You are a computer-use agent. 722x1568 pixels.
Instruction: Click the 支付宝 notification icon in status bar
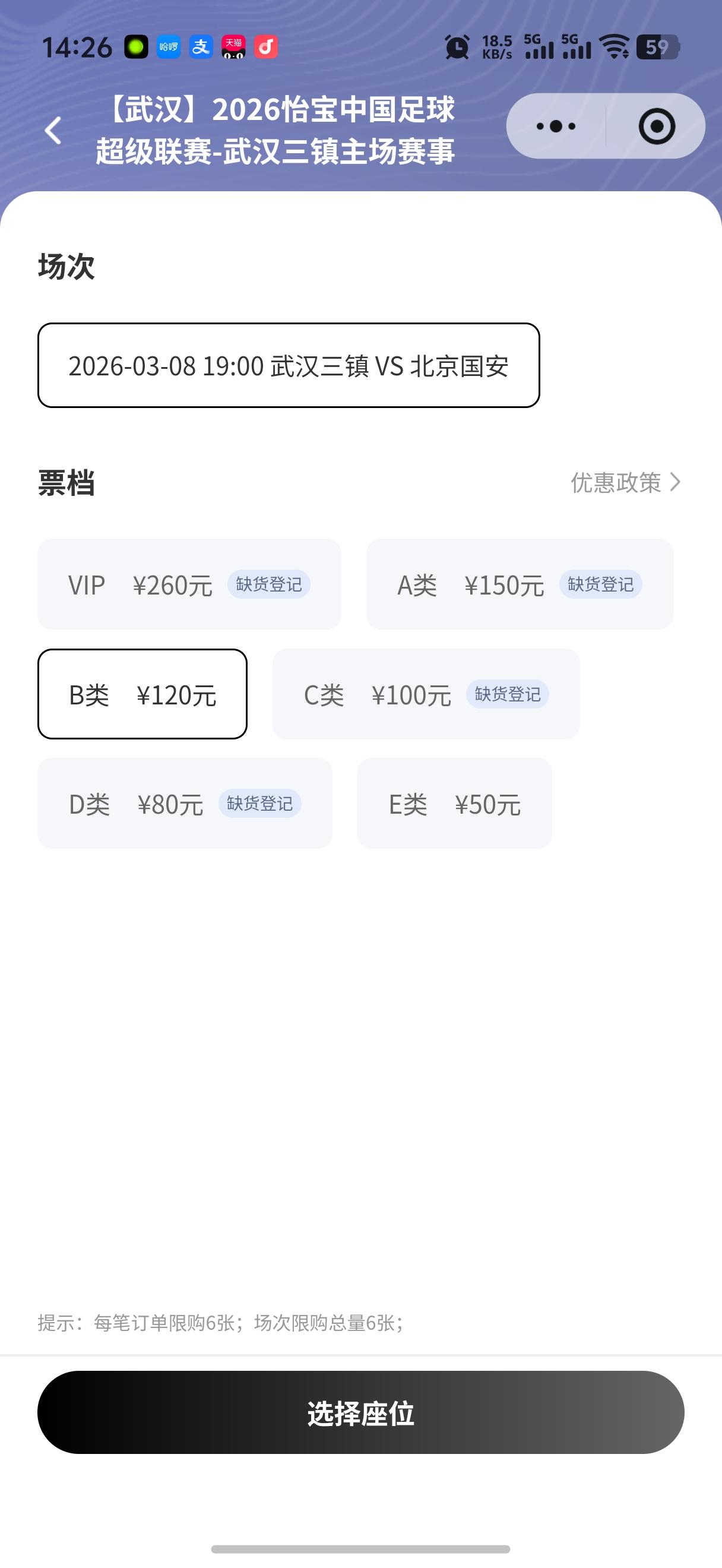click(201, 46)
